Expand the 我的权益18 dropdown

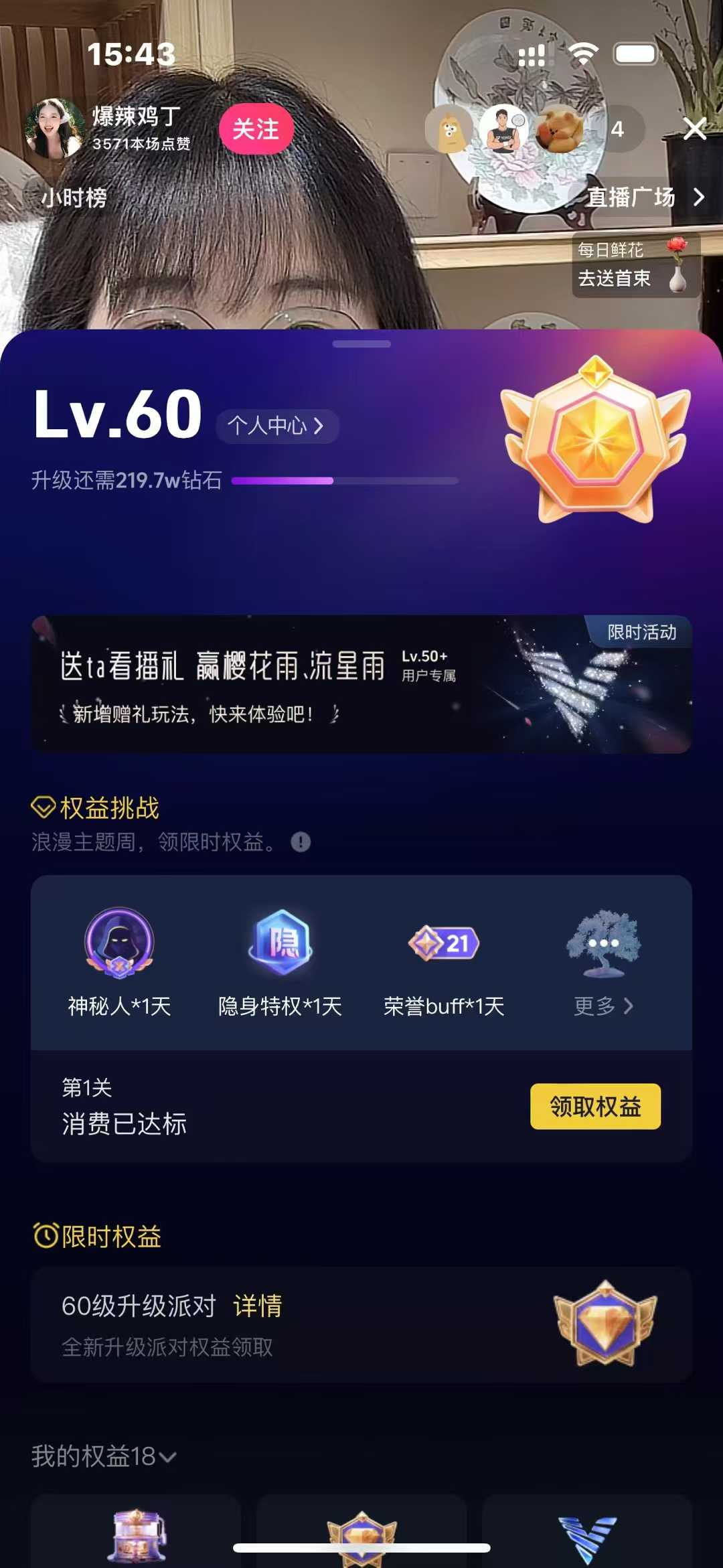click(x=104, y=1457)
